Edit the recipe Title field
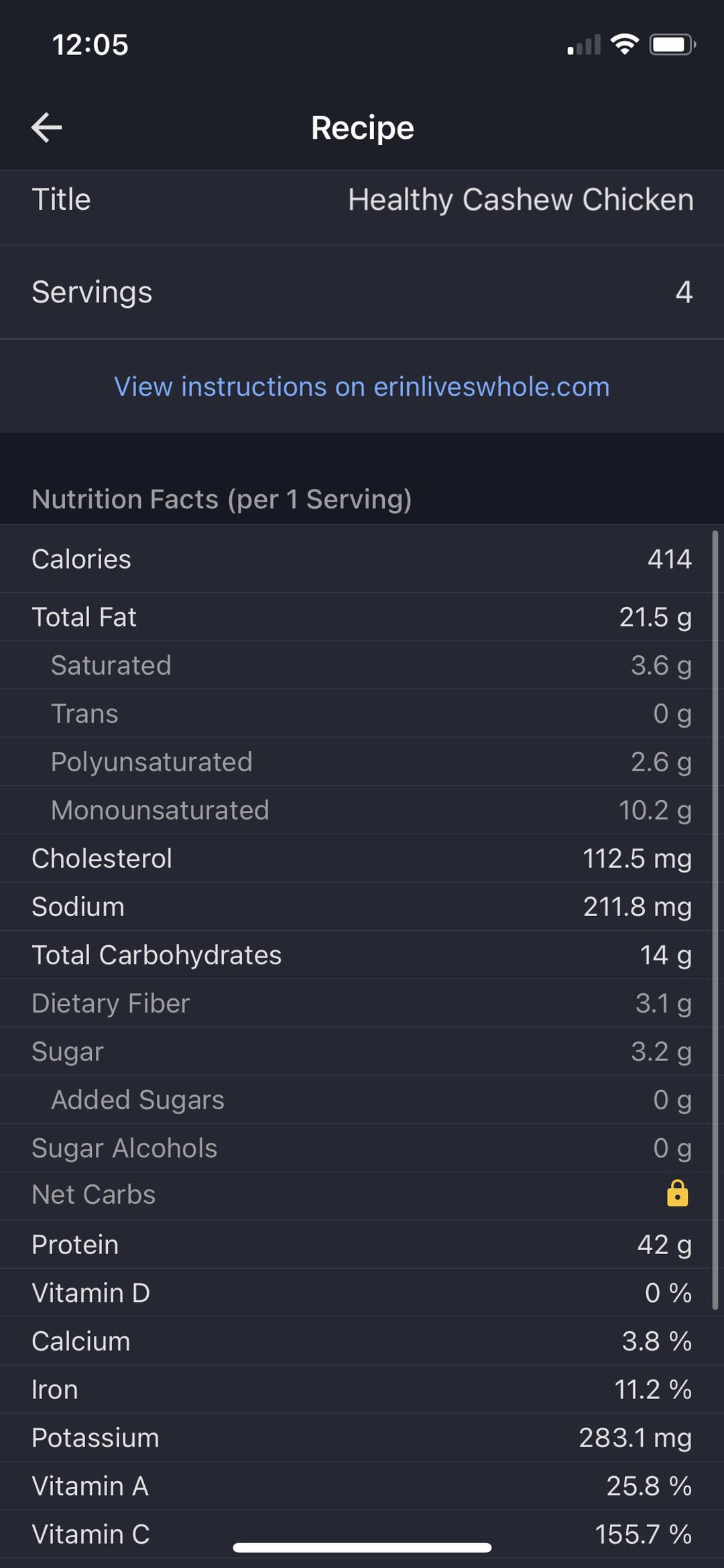The image size is (724, 1568). click(362, 200)
